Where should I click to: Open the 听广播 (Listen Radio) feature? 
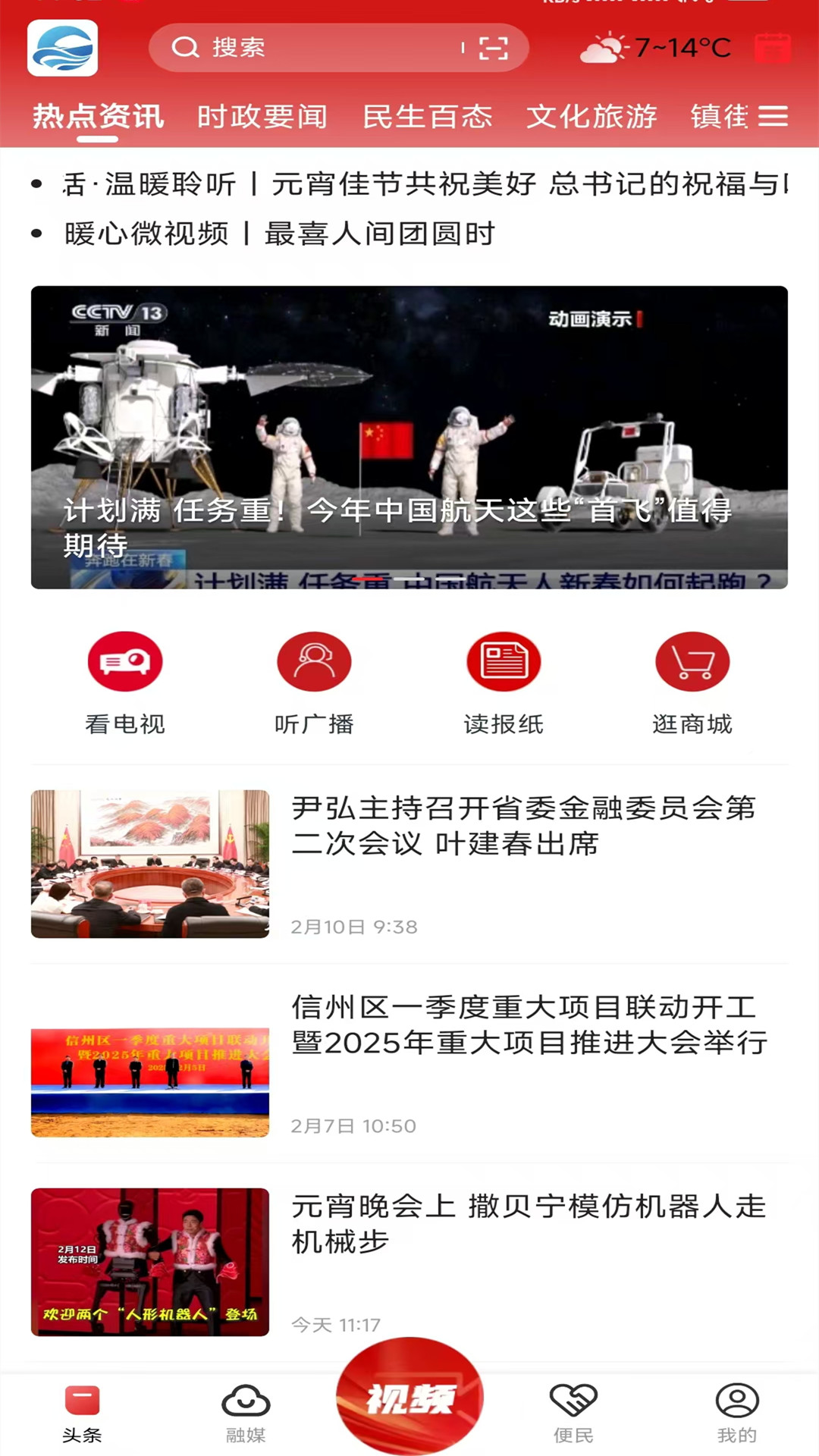coord(315,680)
